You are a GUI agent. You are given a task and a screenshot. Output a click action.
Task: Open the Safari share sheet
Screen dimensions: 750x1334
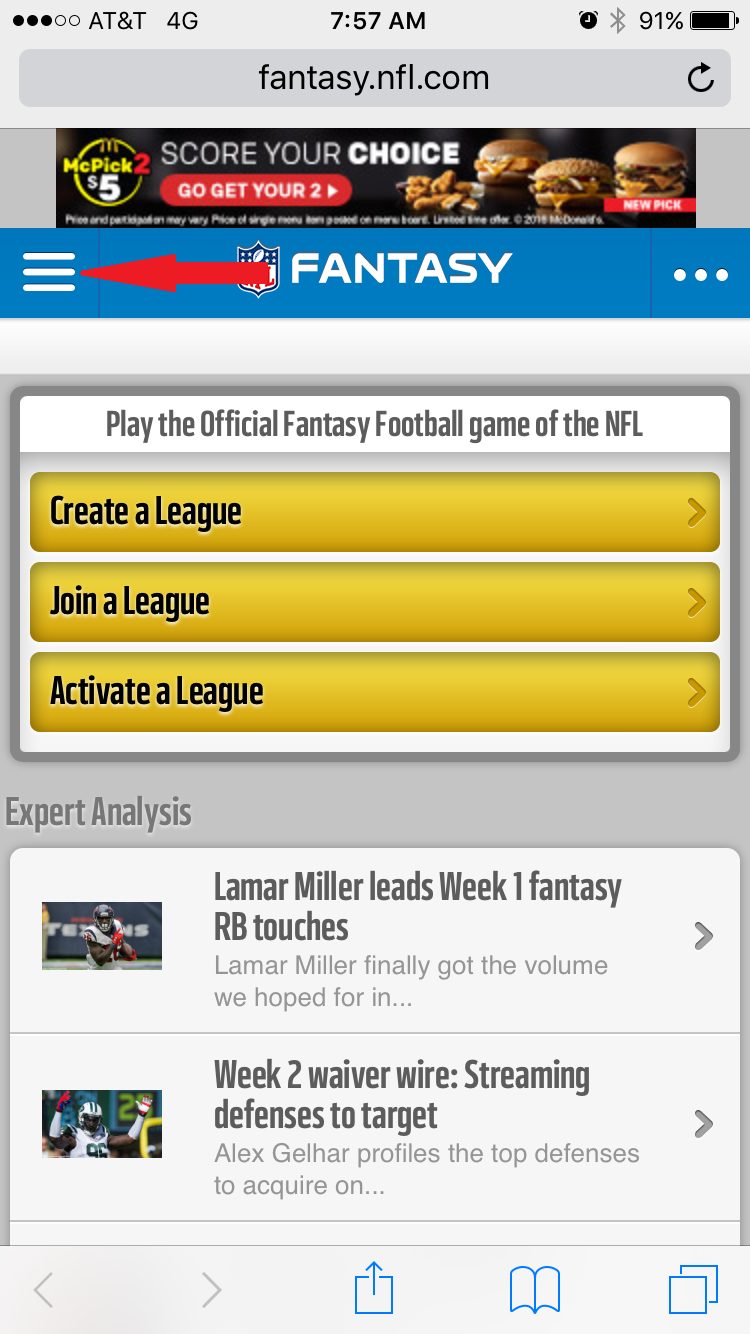[374, 1288]
